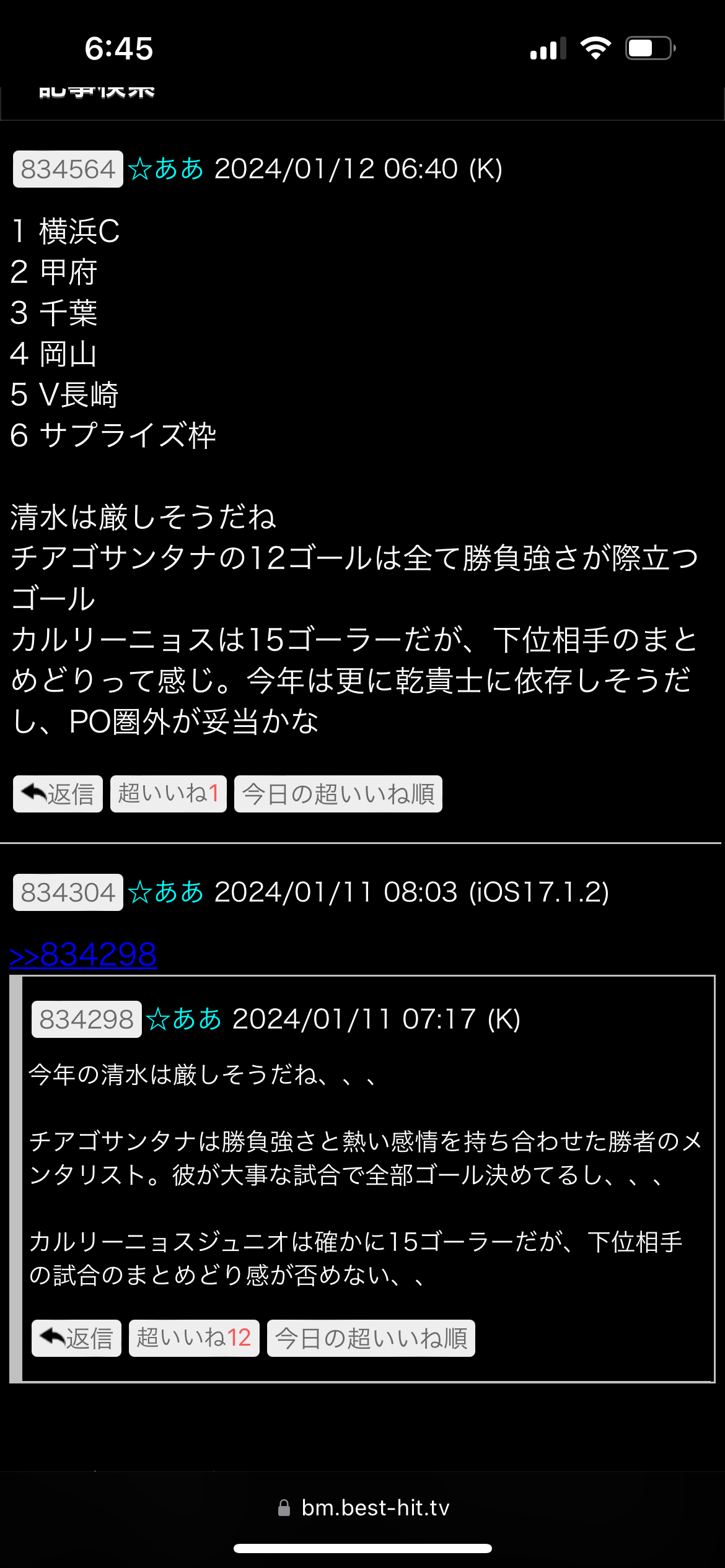The height and width of the screenshot is (1568, 725).
Task: Give 超いいね to post 834564
Action: [168, 794]
